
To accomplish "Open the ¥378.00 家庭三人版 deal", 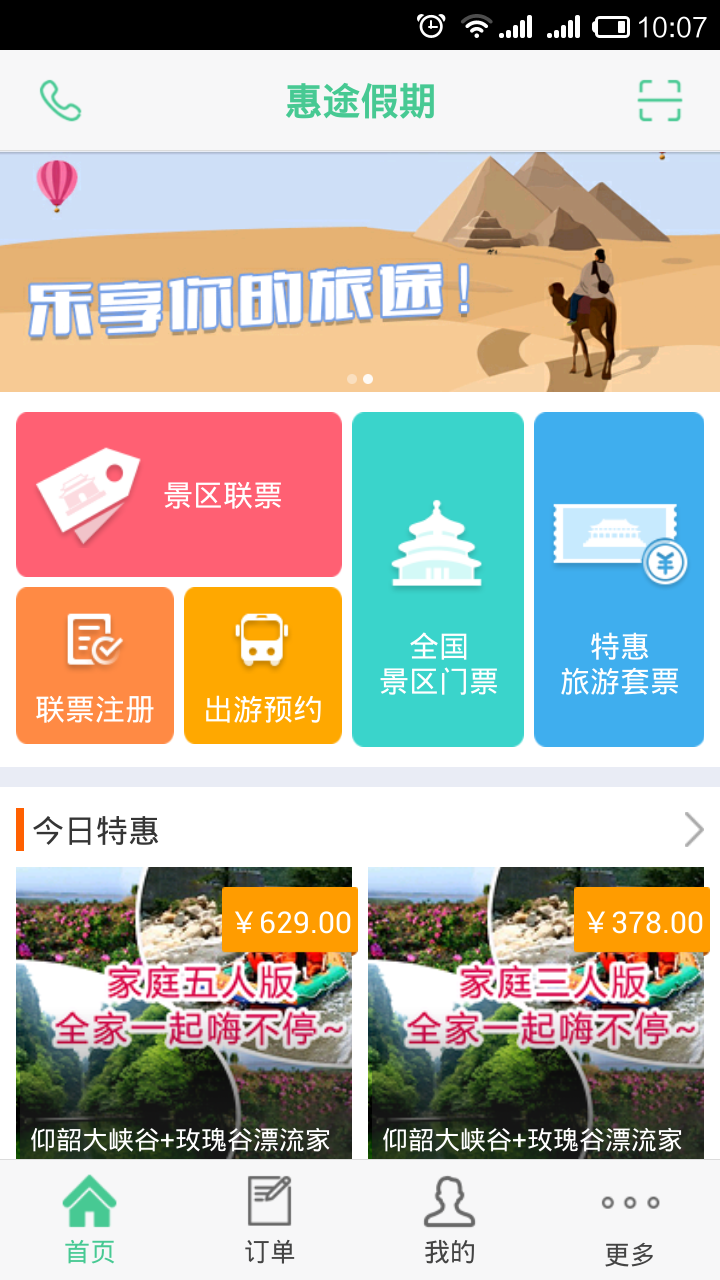I will point(536,1012).
